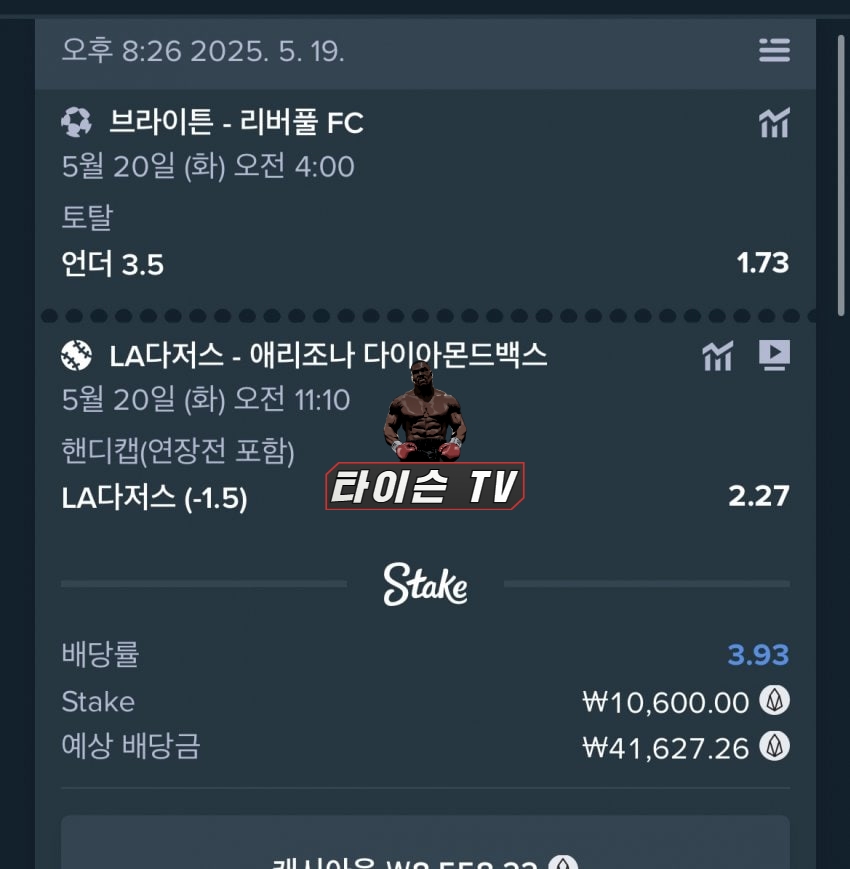View statistics for the LA Dodgers game
This screenshot has width=850, height=869.
[x=717, y=356]
